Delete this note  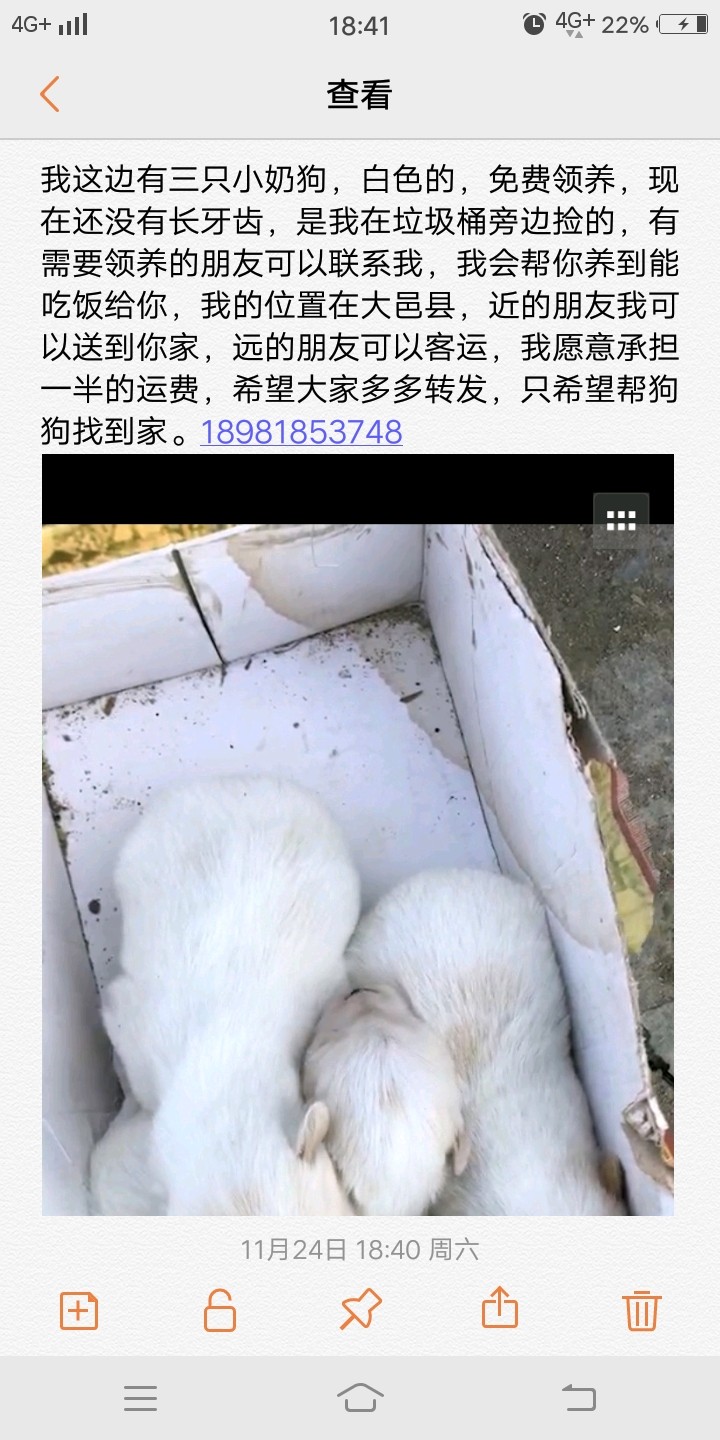(x=641, y=1309)
